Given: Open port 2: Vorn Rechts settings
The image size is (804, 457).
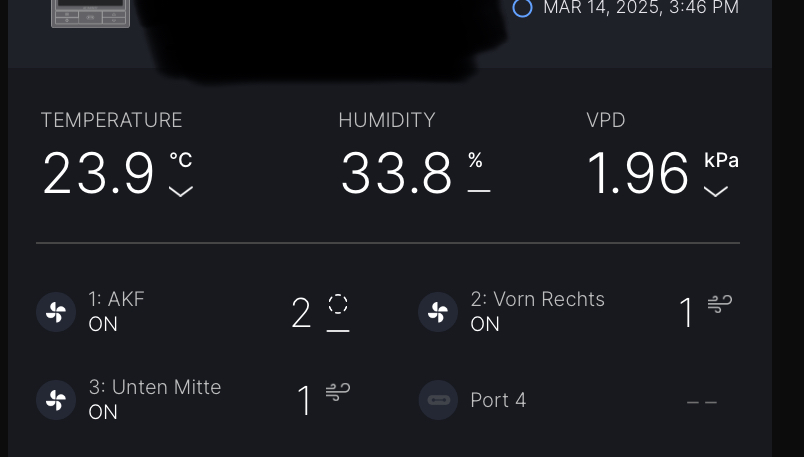Looking at the screenshot, I should pyautogui.click(x=537, y=311).
